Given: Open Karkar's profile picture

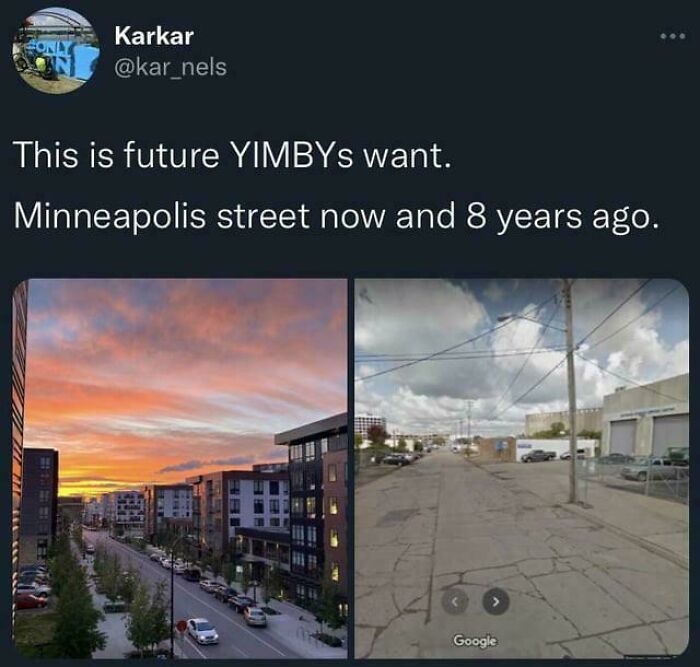Looking at the screenshot, I should [x=56, y=51].
